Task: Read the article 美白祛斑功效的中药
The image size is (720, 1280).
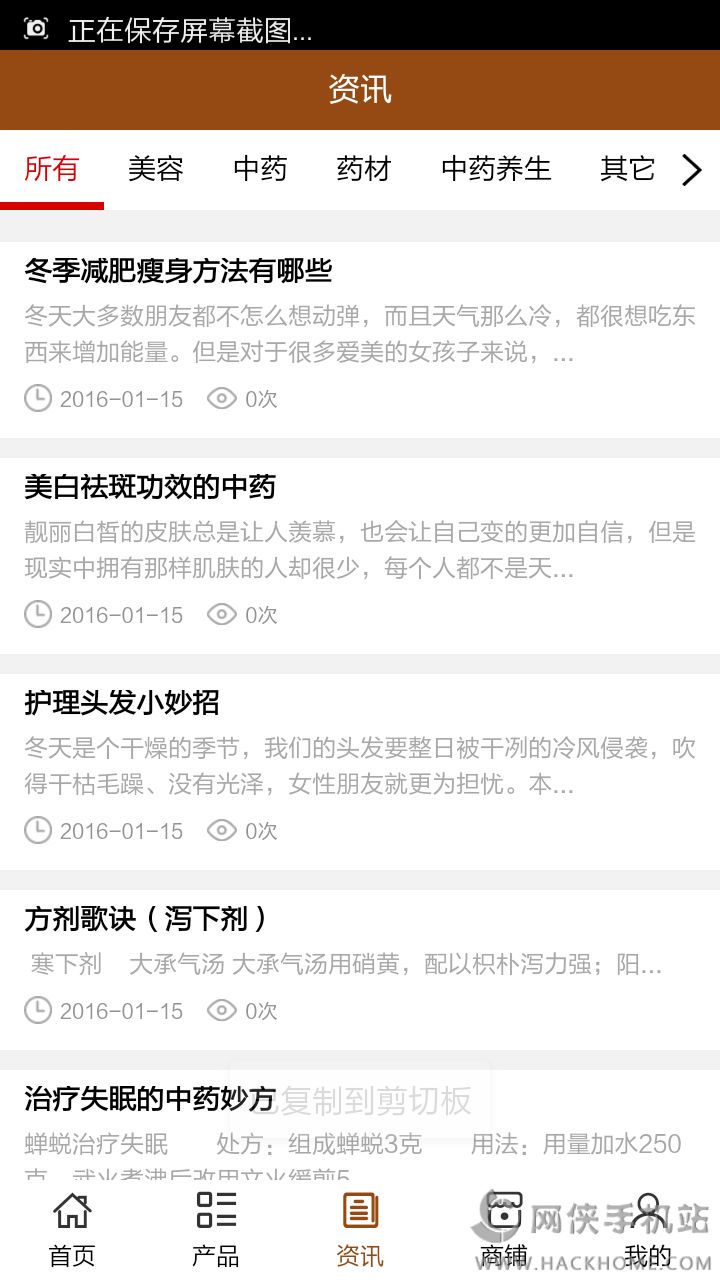Action: 150,487
